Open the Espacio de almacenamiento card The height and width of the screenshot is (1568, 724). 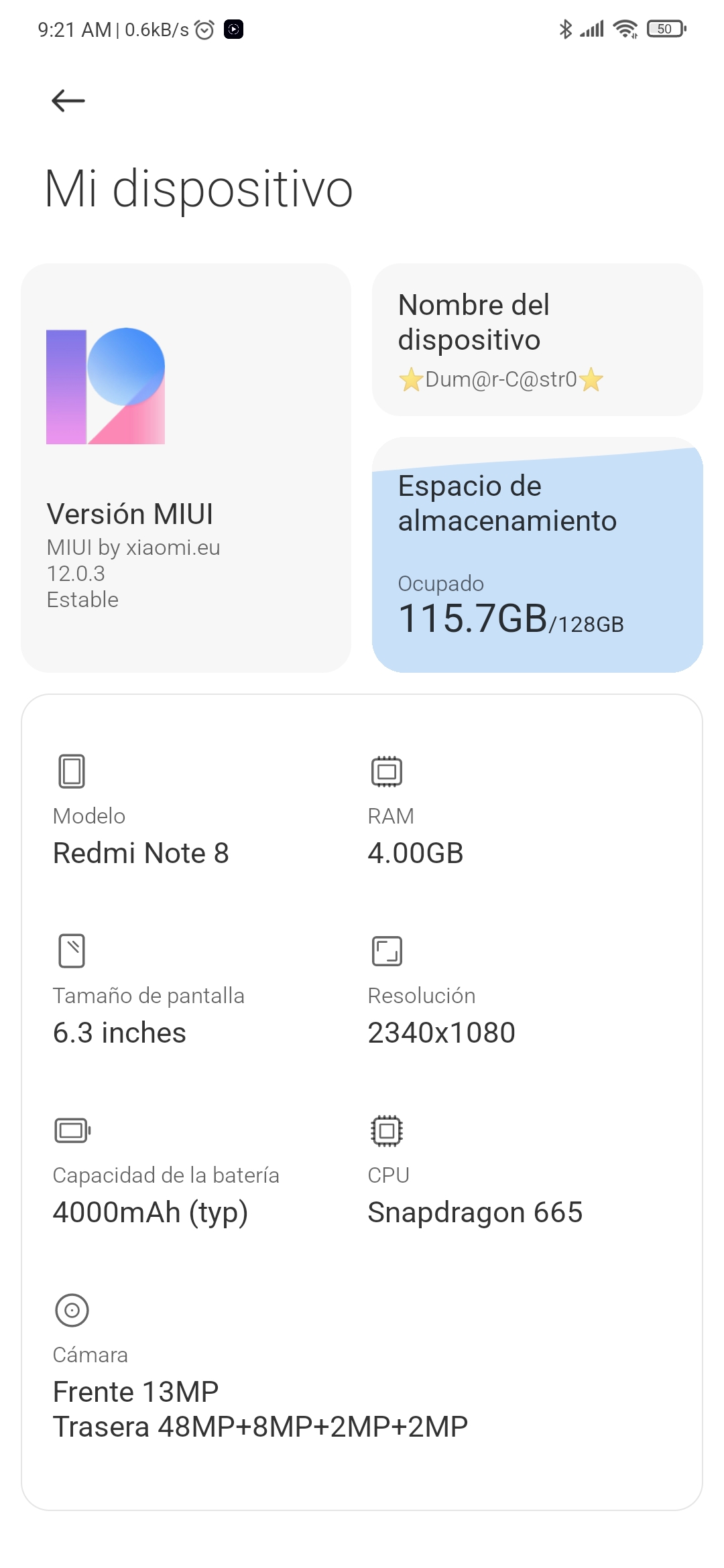537,555
